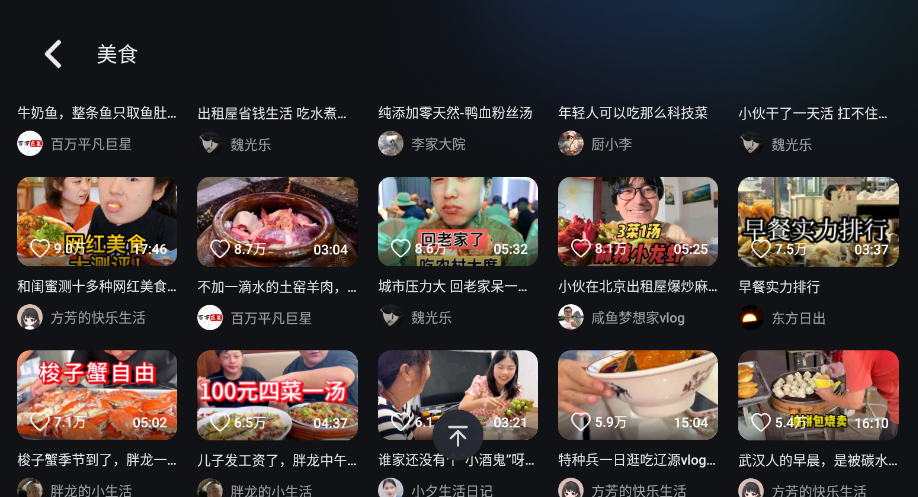Watch the 特种兵一日逛吃辽源 vlog
Image resolution: width=918 pixels, height=497 pixels.
click(637, 394)
